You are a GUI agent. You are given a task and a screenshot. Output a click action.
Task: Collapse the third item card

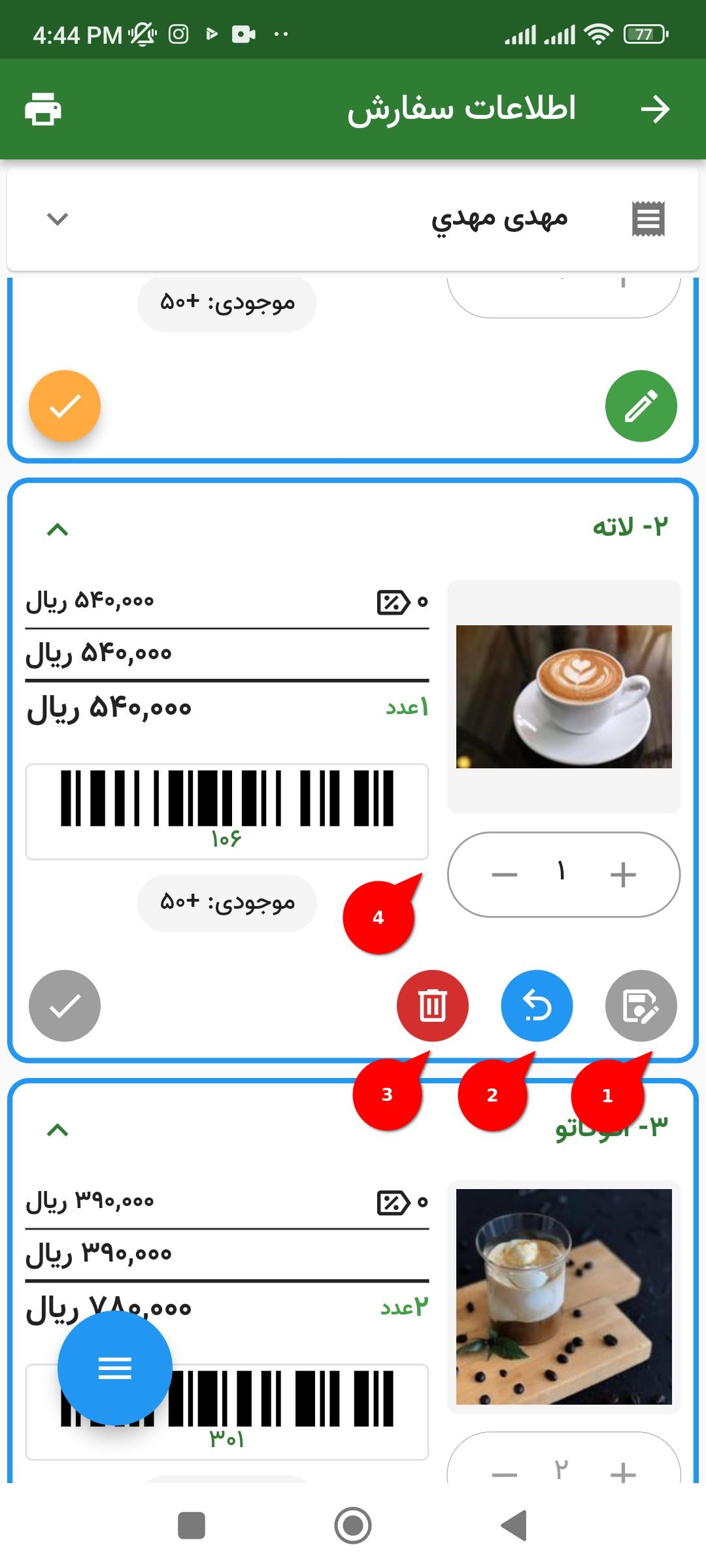tap(58, 1130)
